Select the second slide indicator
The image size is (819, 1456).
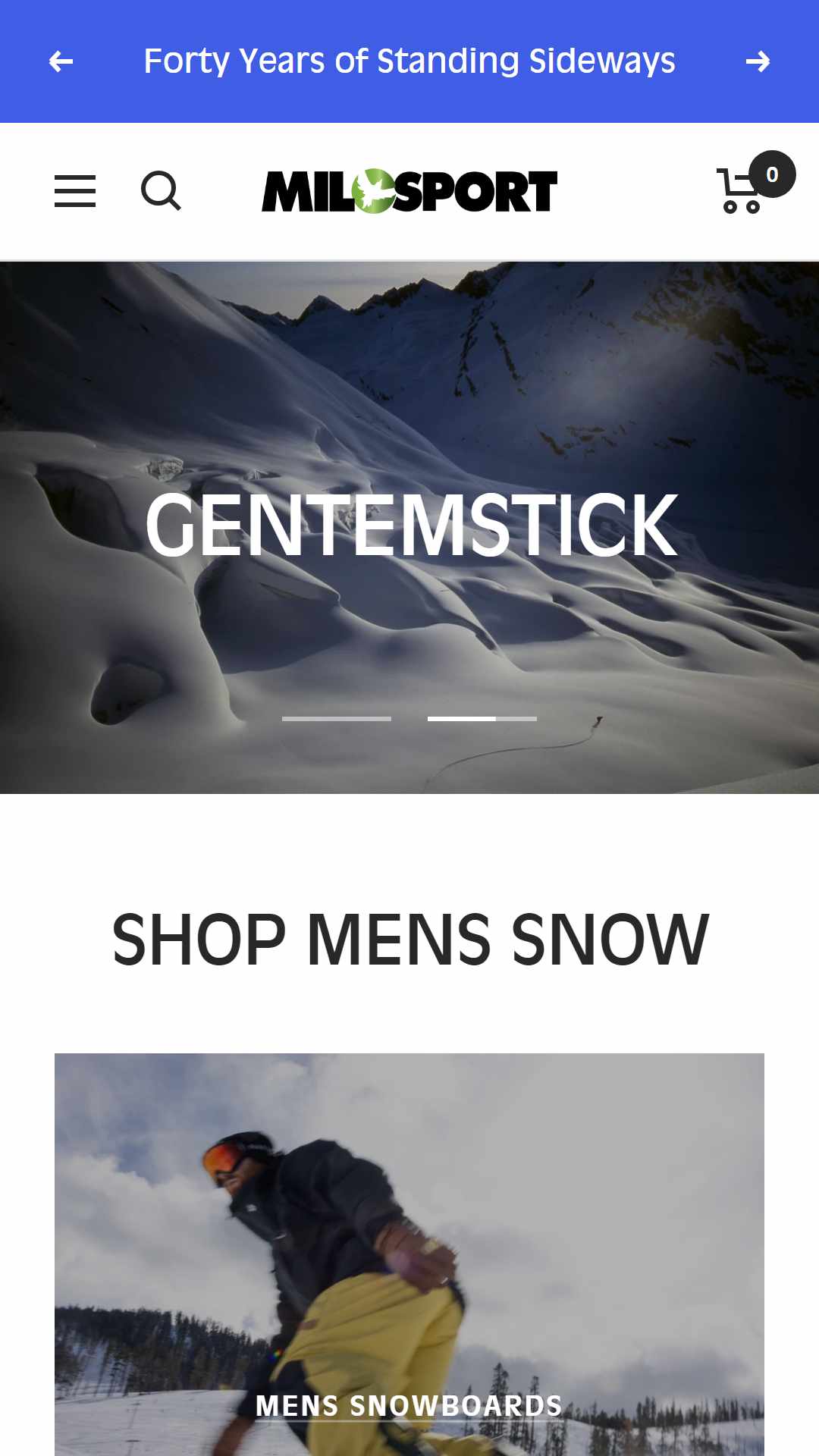coord(482,718)
